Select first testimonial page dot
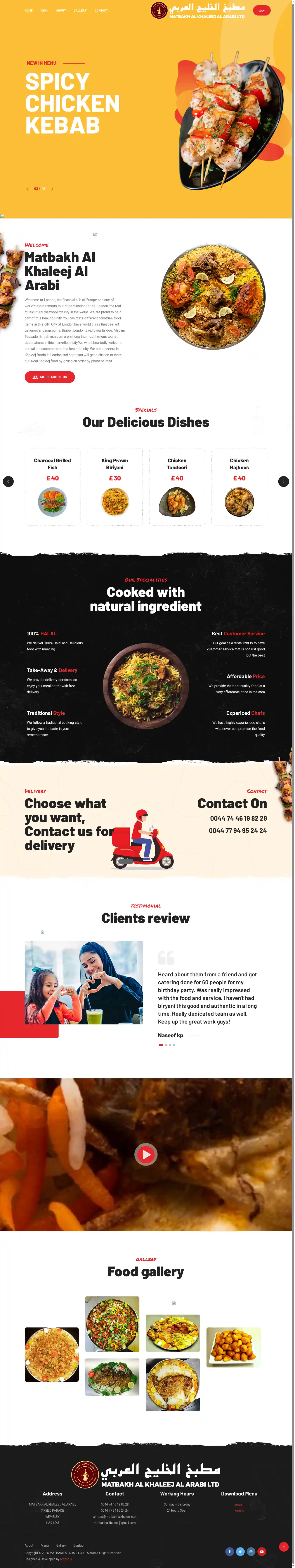This screenshot has width=295, height=1568. [161, 1045]
